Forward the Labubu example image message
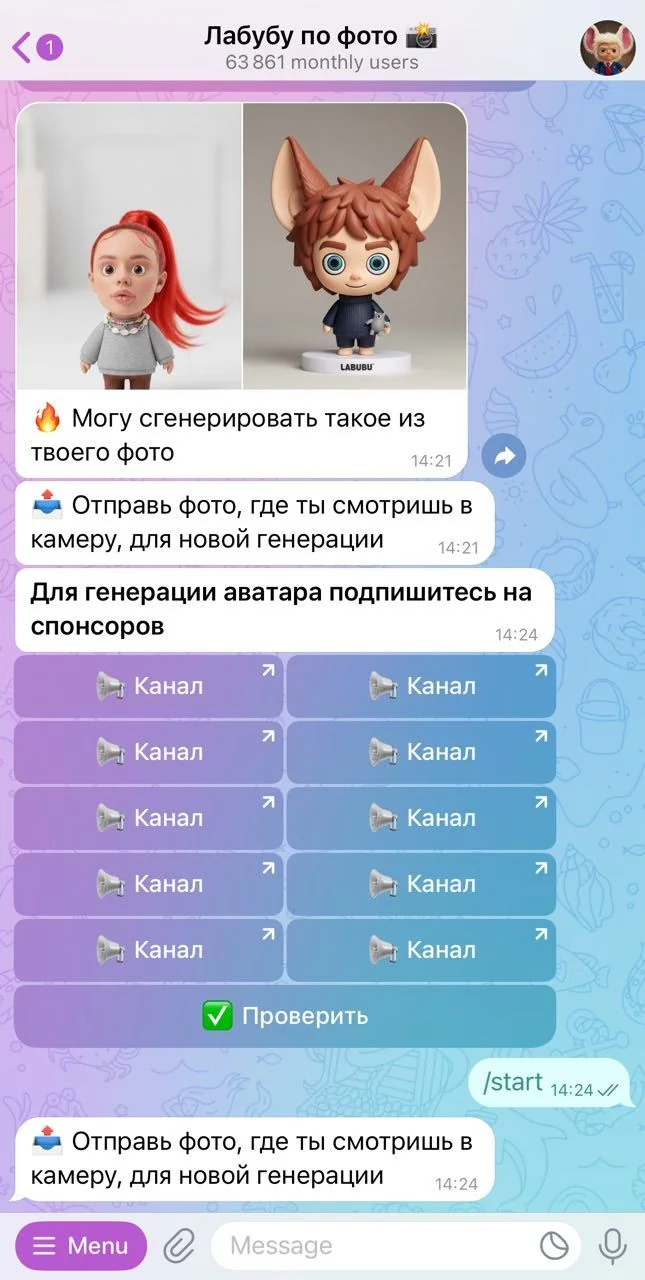The width and height of the screenshot is (645, 1280). coord(504,457)
